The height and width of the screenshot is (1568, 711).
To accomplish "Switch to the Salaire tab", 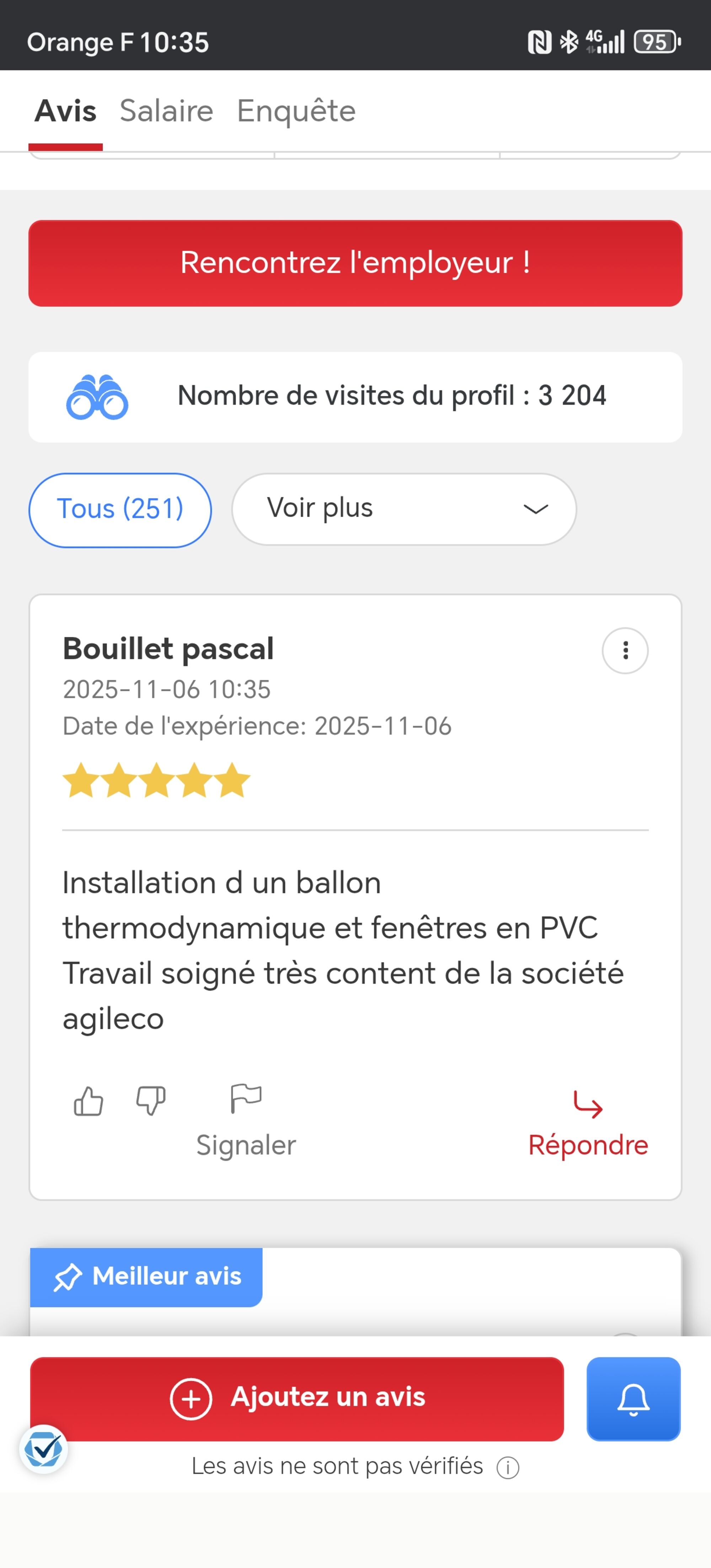I will point(166,111).
